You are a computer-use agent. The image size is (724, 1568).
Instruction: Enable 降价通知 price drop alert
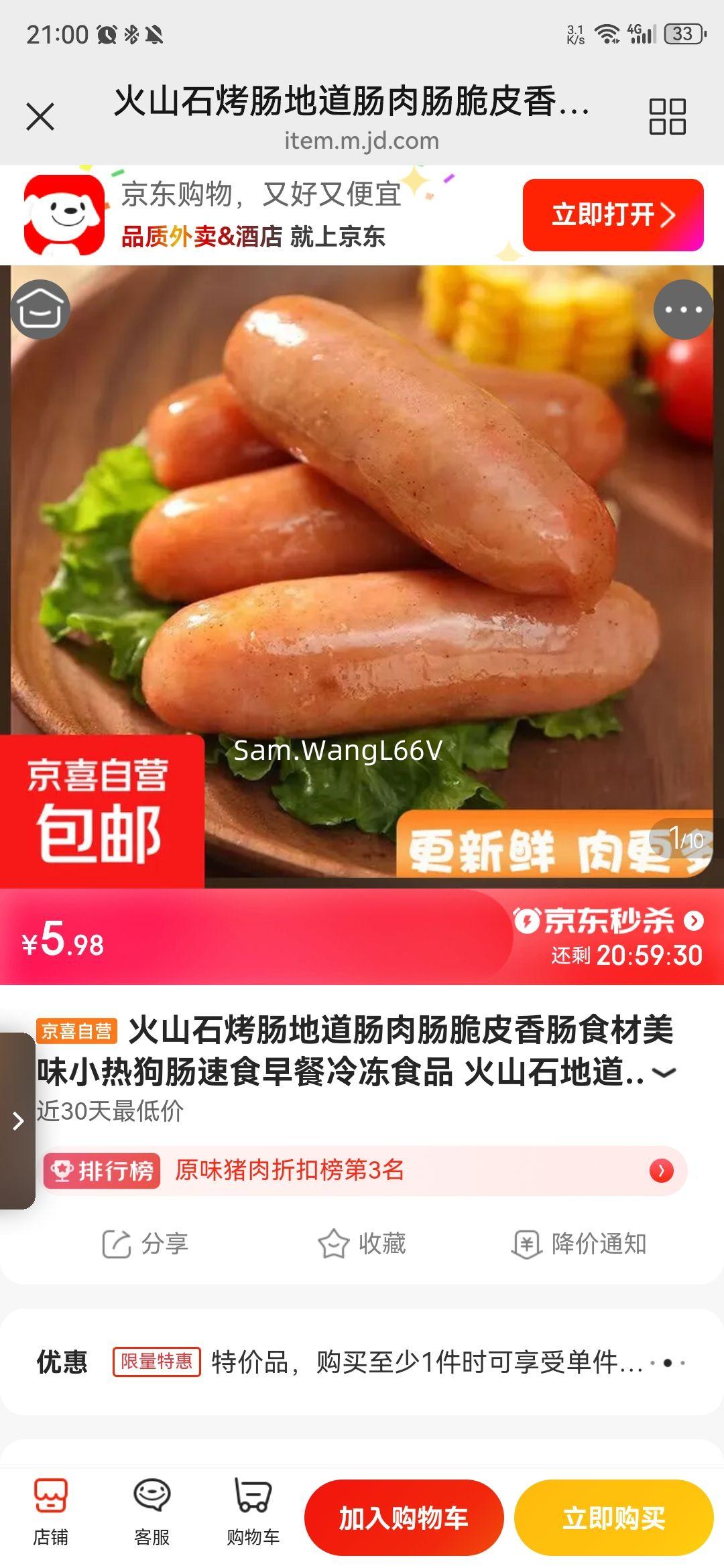tap(579, 1244)
